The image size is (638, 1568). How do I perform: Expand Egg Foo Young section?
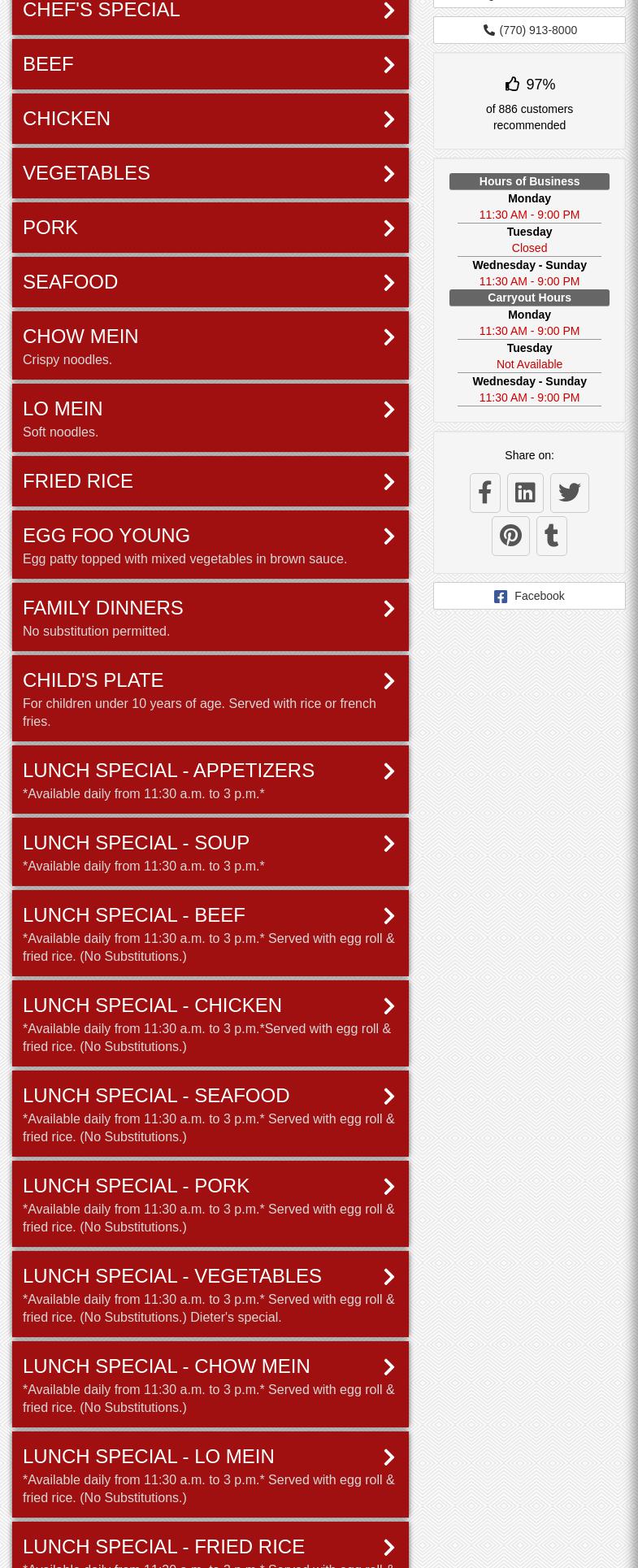tap(210, 545)
